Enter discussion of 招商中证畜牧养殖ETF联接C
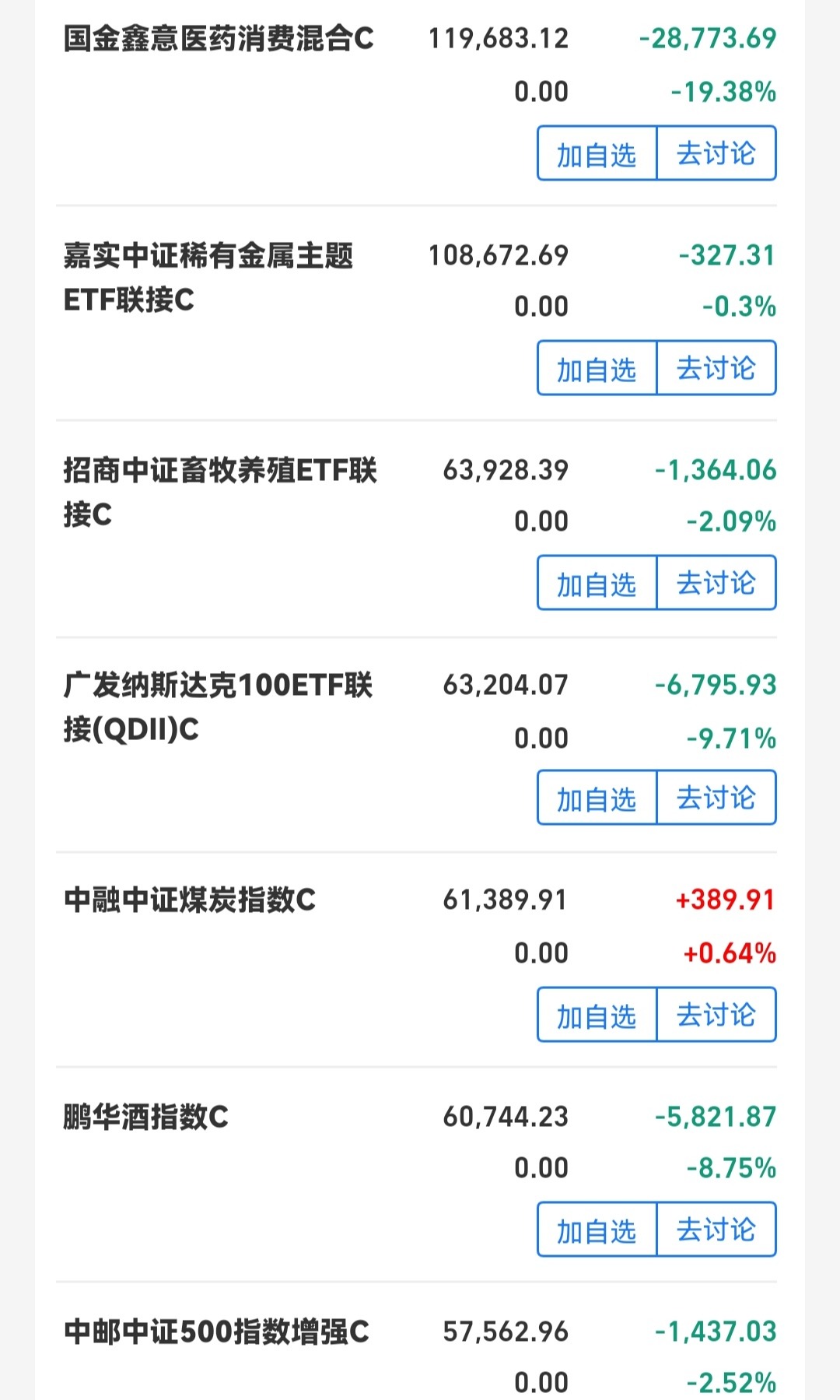Screen dimensions: 840x1400 tap(716, 584)
